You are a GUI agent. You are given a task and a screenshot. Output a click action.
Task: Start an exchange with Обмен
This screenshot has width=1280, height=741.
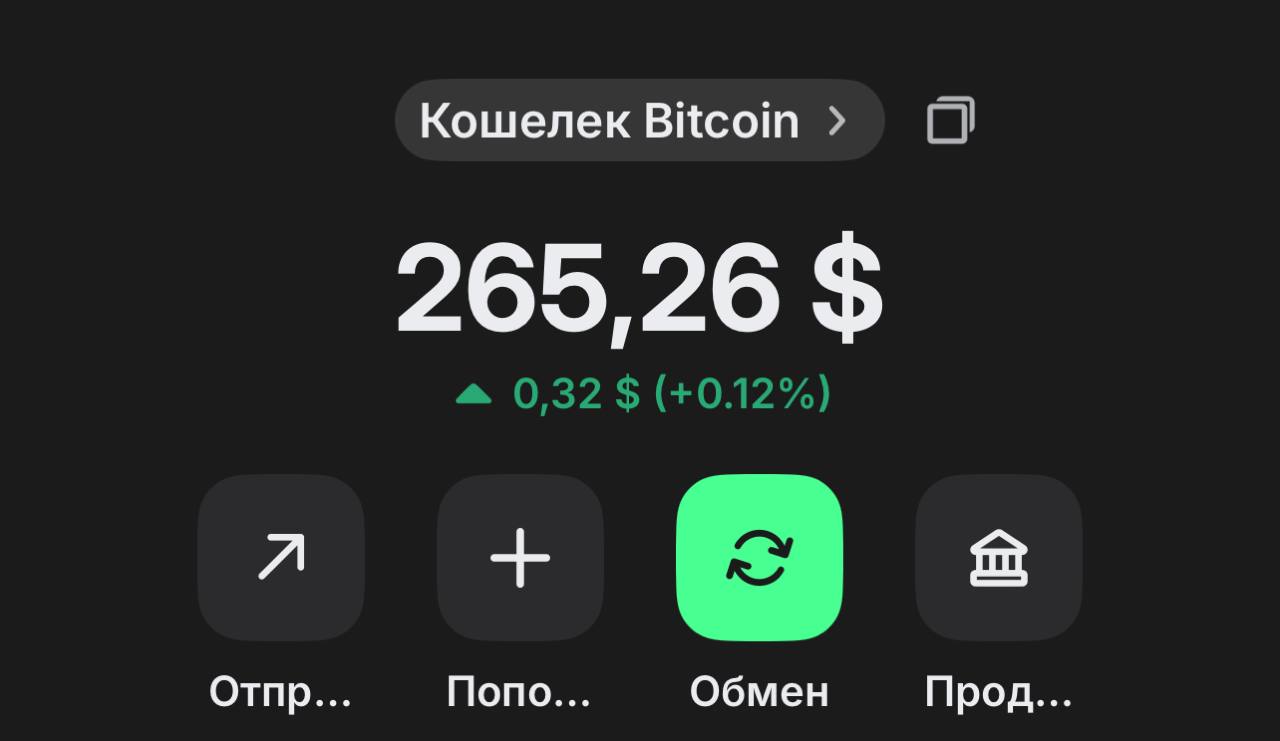pyautogui.click(x=759, y=557)
